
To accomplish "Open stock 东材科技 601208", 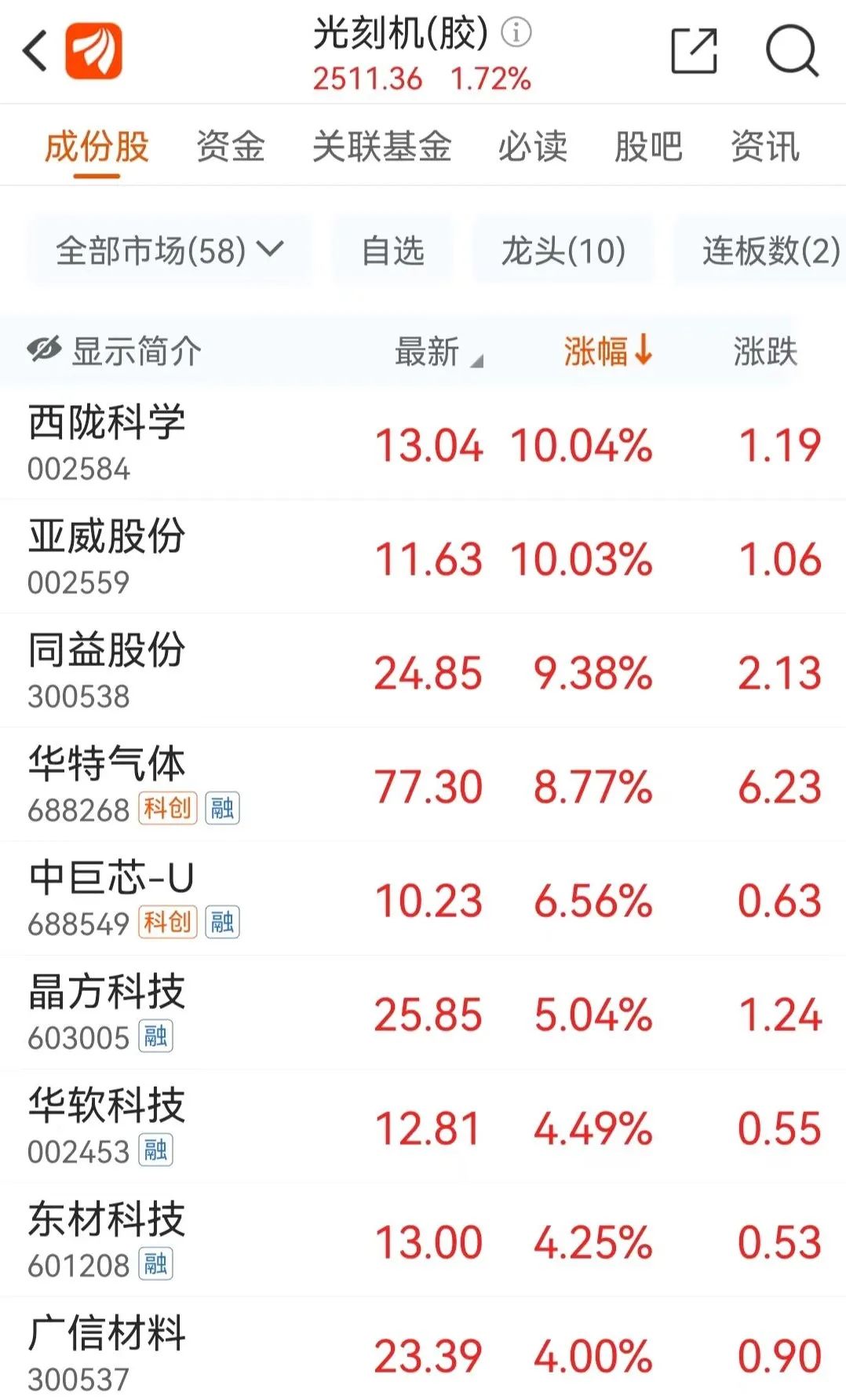I will 423,1241.
